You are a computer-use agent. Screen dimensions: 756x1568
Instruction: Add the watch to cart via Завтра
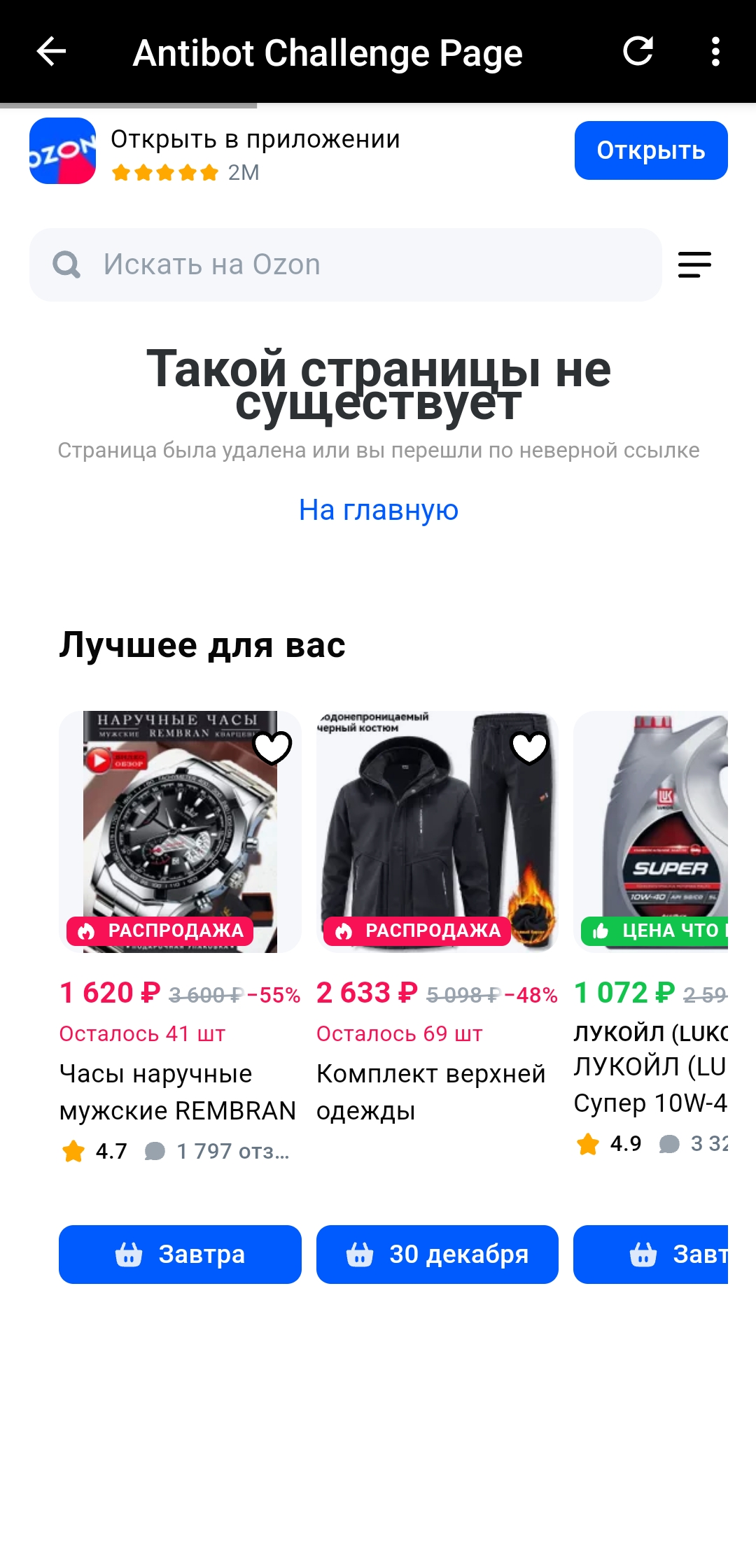(x=180, y=1255)
